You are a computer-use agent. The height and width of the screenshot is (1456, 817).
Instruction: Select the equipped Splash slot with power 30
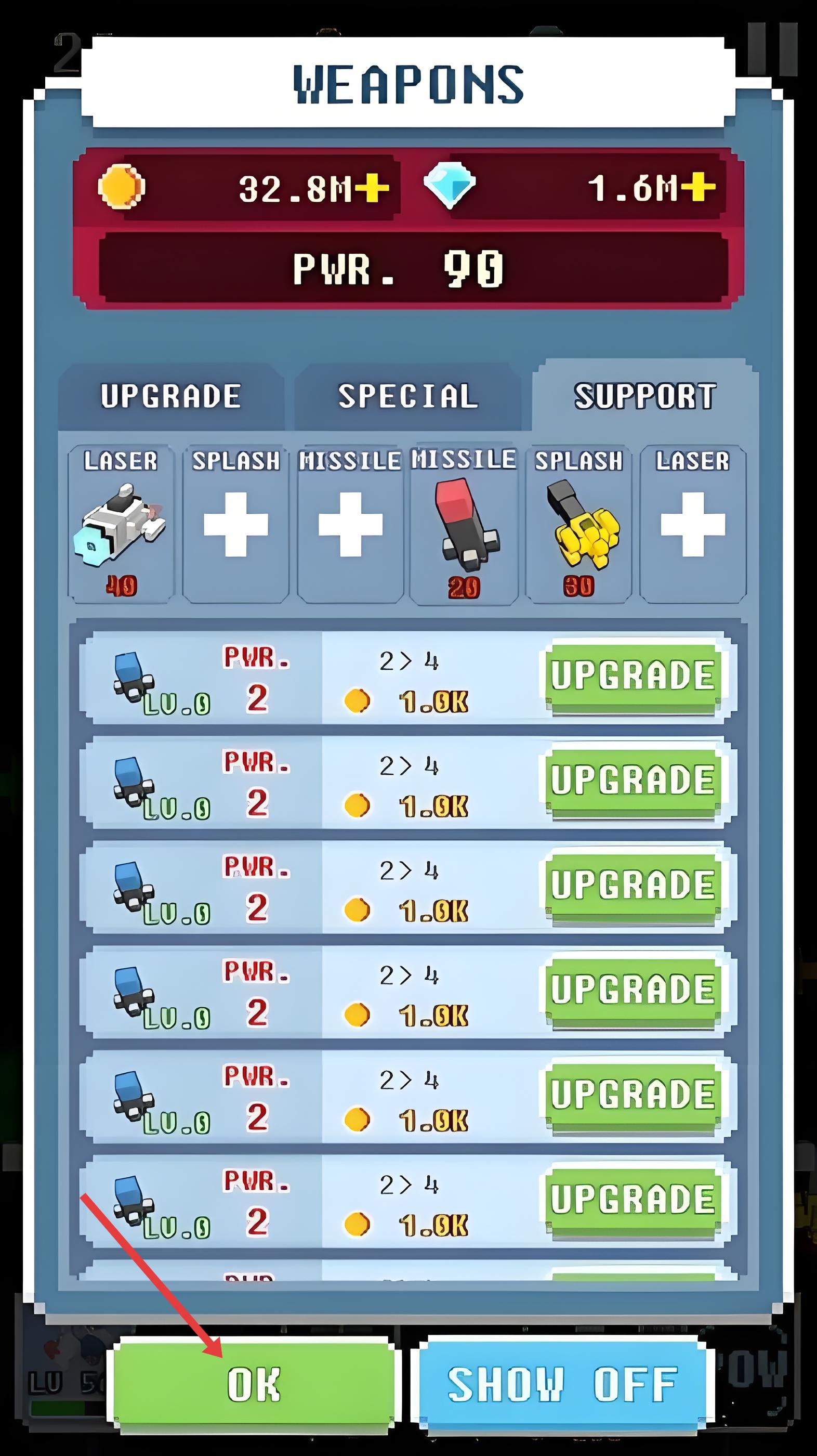(578, 524)
